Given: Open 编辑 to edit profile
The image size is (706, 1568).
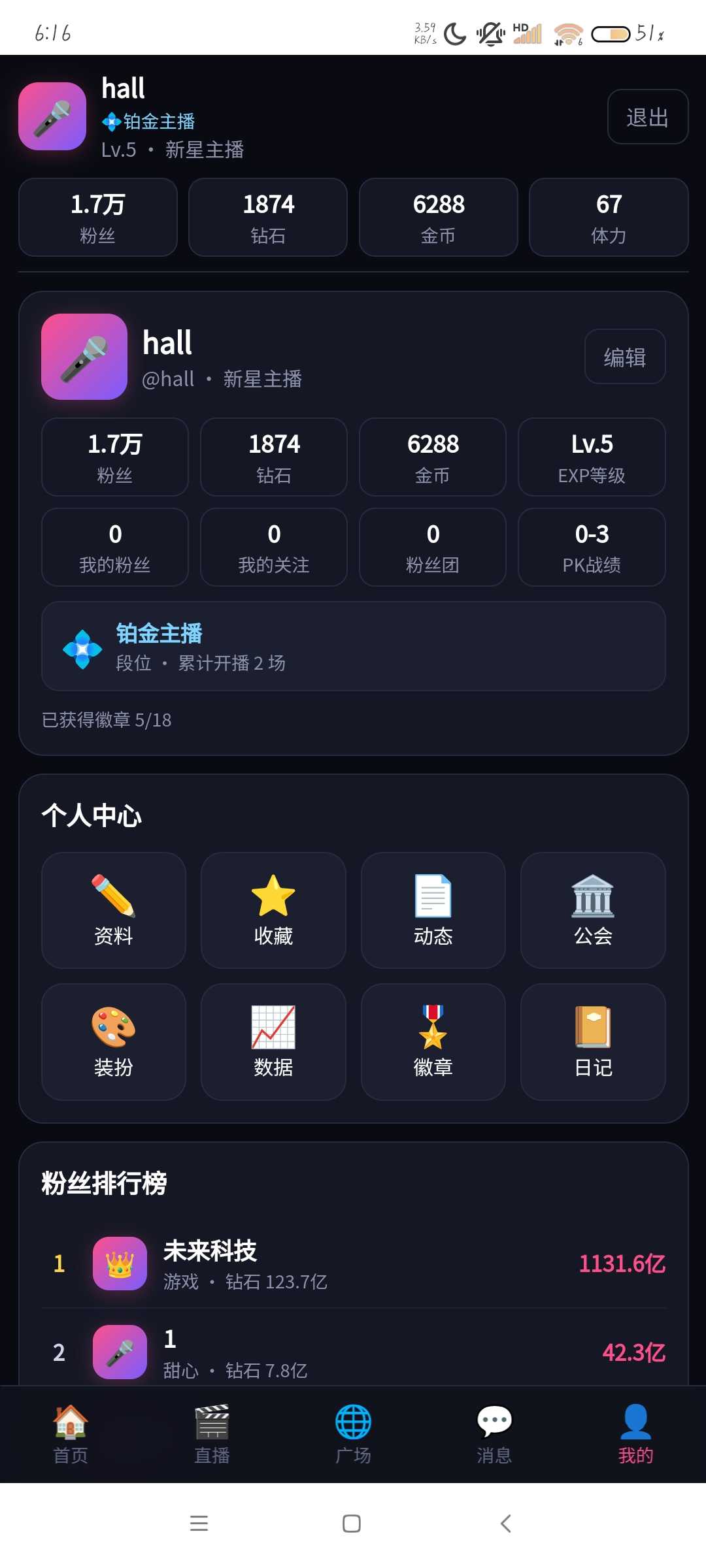Looking at the screenshot, I should coord(625,357).
